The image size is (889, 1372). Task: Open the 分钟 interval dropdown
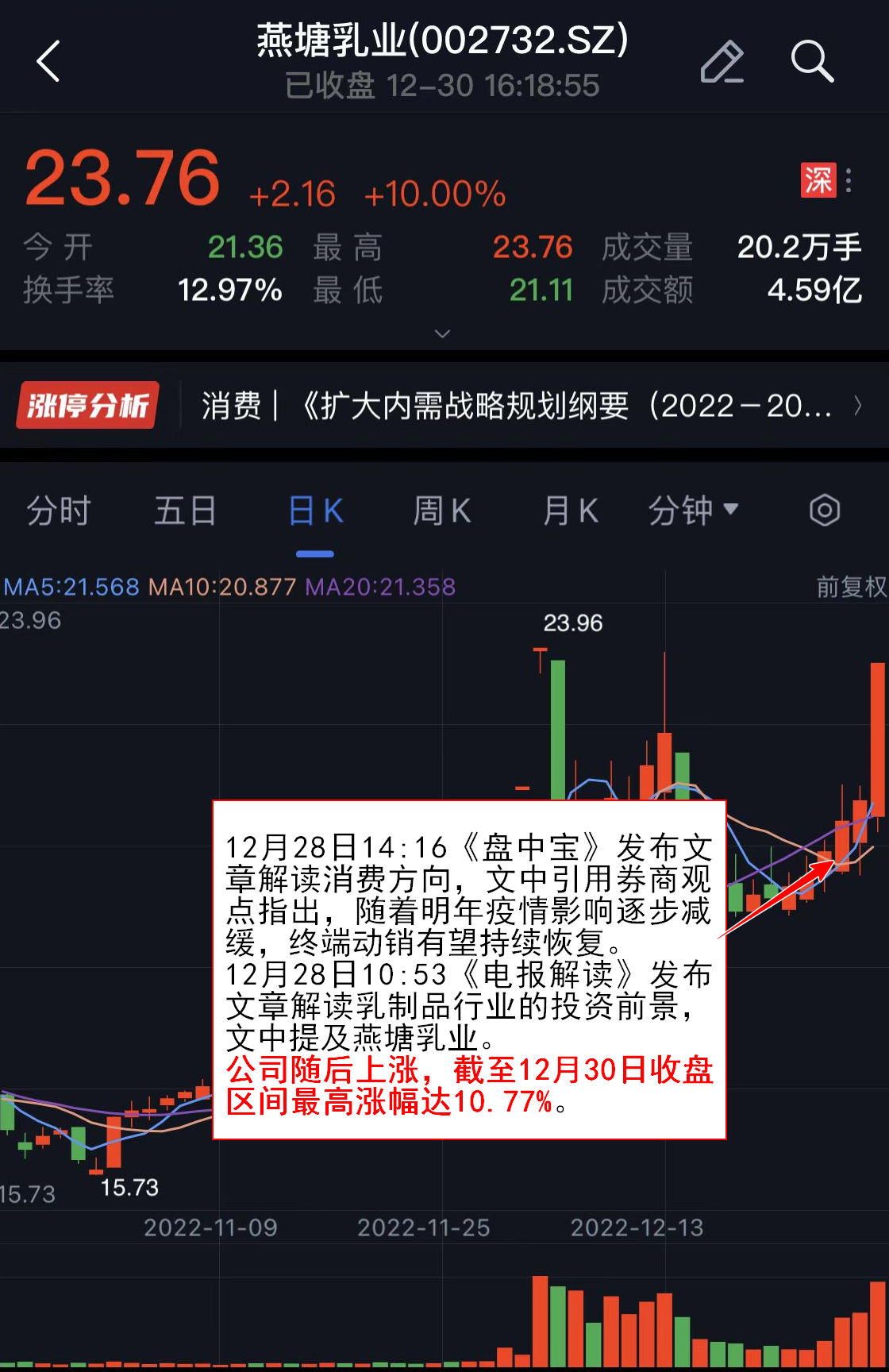[693, 511]
